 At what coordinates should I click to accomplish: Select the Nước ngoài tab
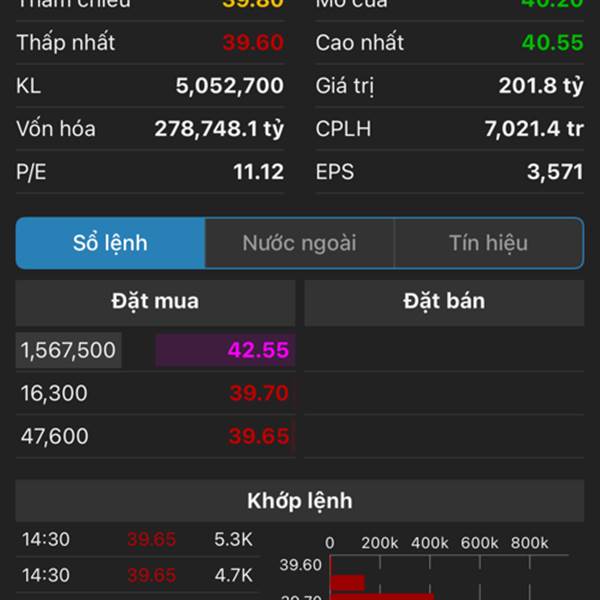coord(299,243)
